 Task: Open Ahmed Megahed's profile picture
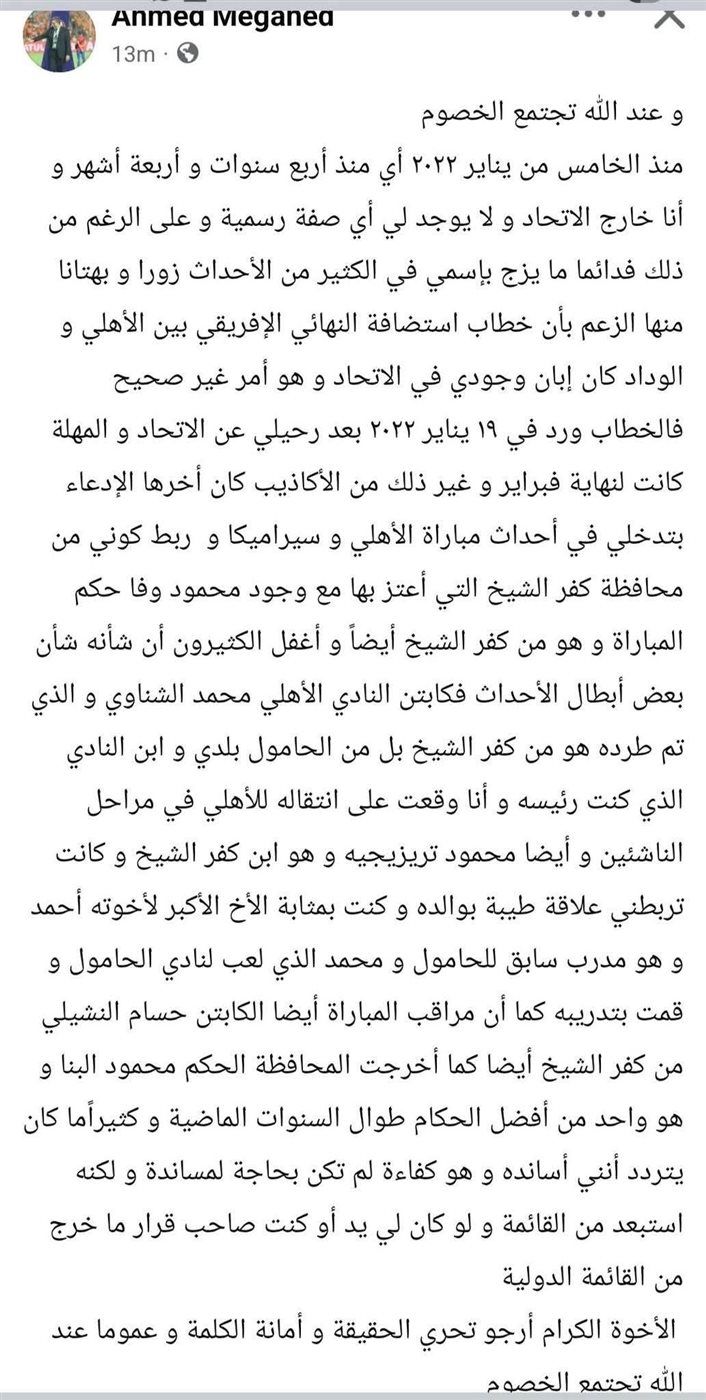(x=59, y=37)
